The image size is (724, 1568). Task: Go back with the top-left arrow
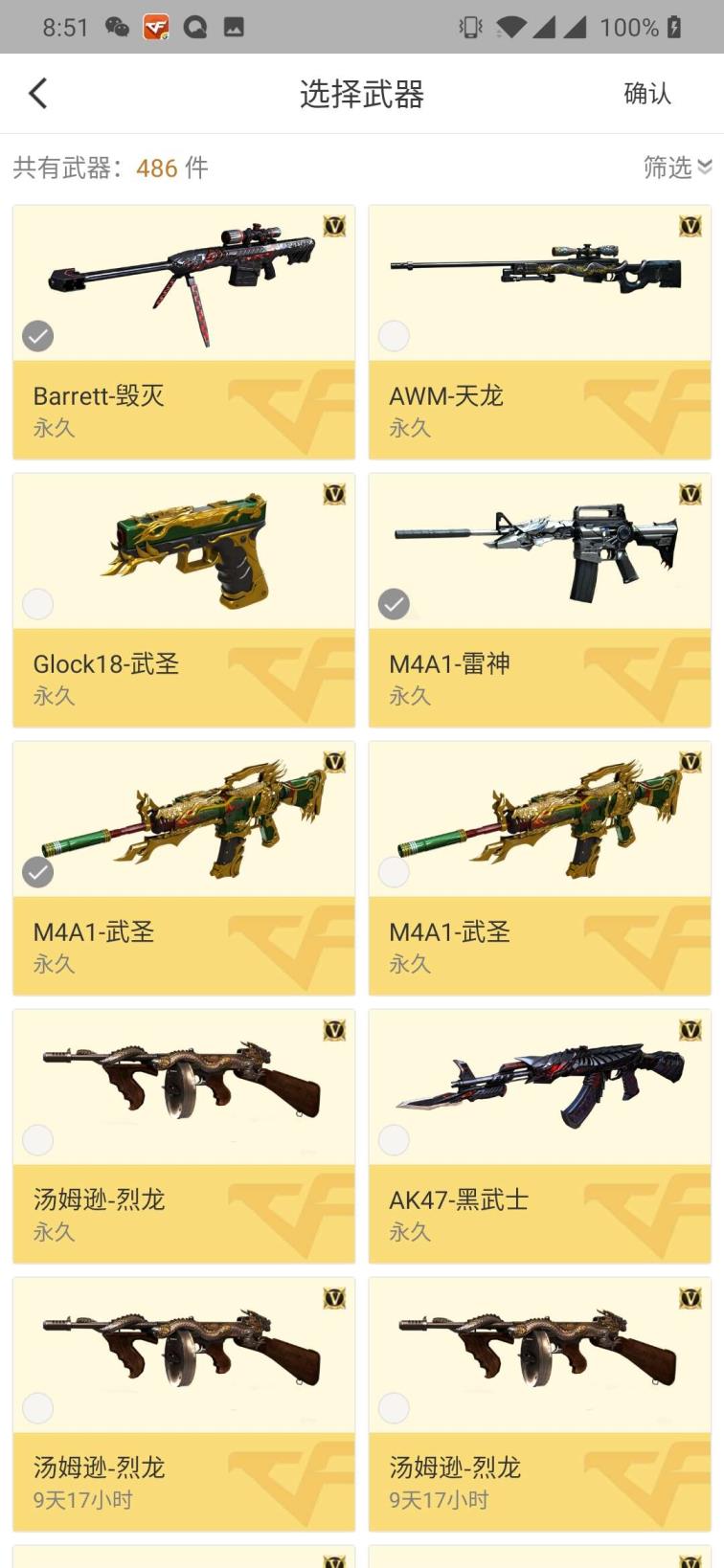[37, 94]
